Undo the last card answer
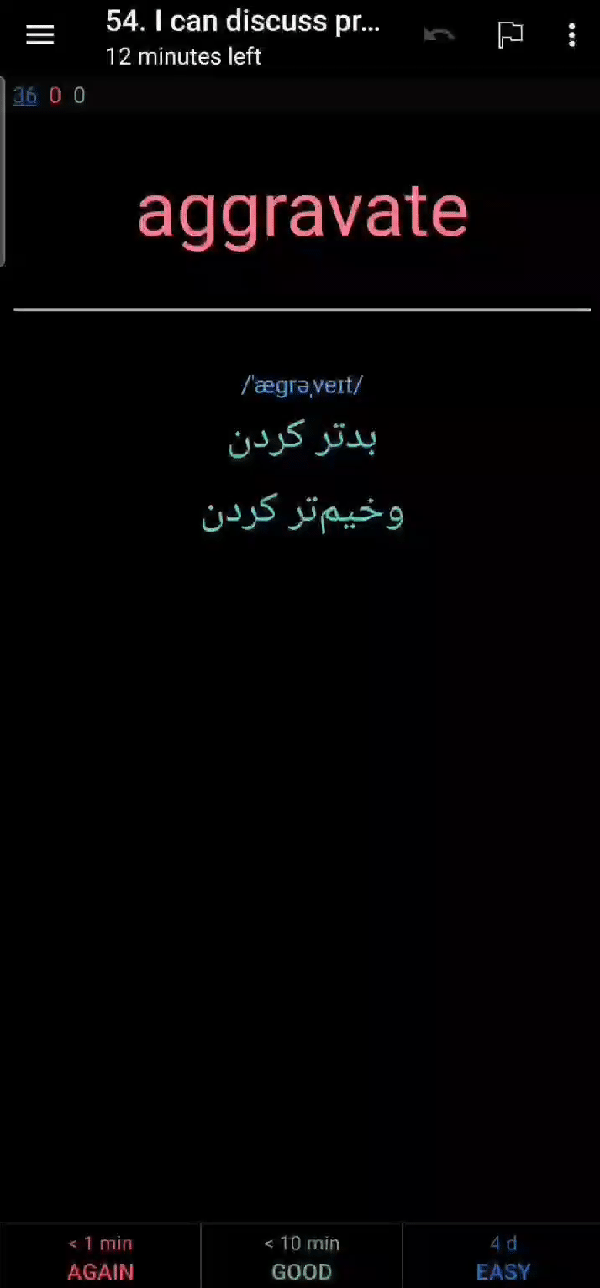Screen dimensions: 600x1288 (x=439, y=35)
